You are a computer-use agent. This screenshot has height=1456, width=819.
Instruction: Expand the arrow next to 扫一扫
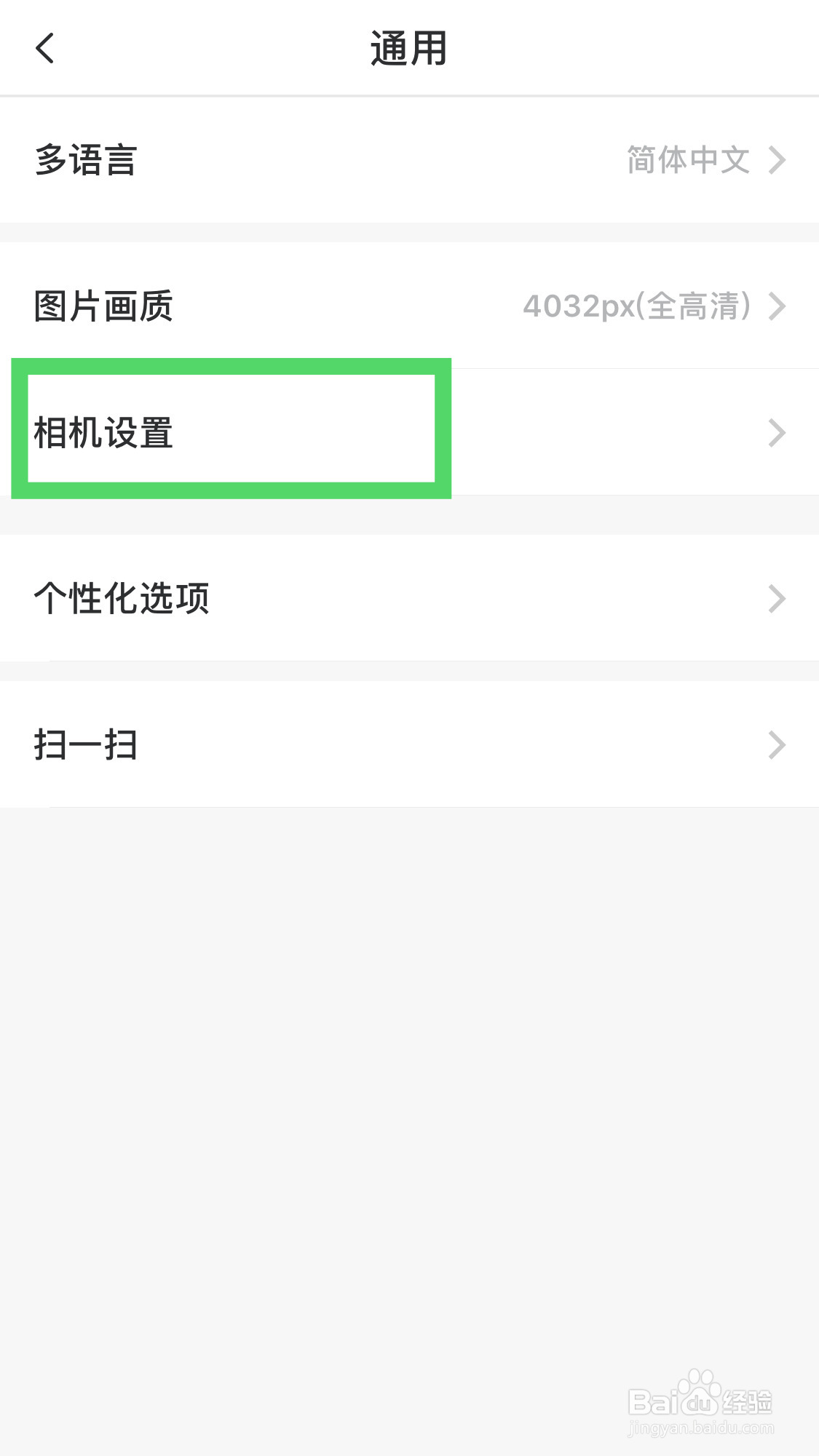(776, 744)
